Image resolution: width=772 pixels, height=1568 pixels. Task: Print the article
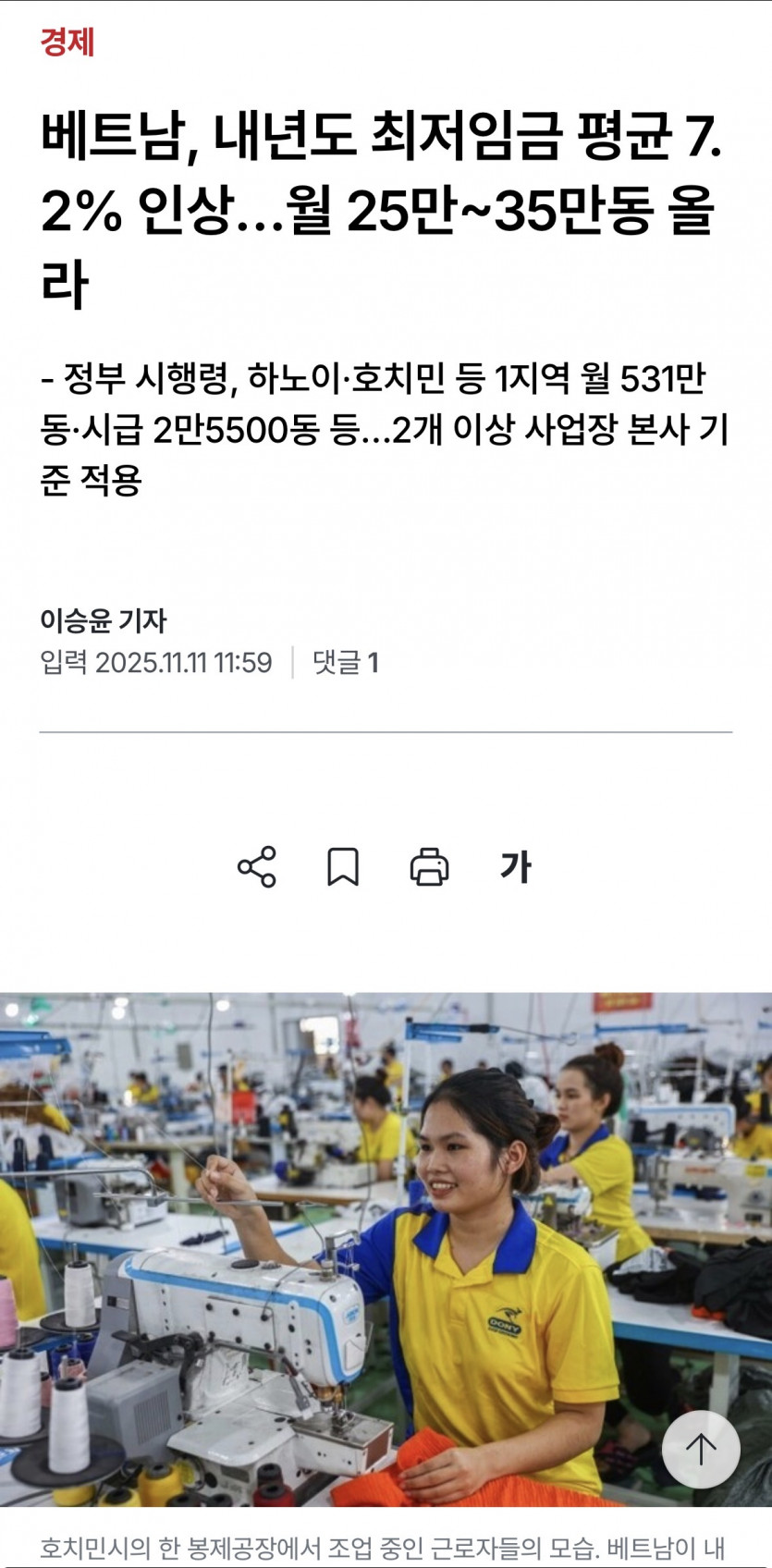point(429,867)
